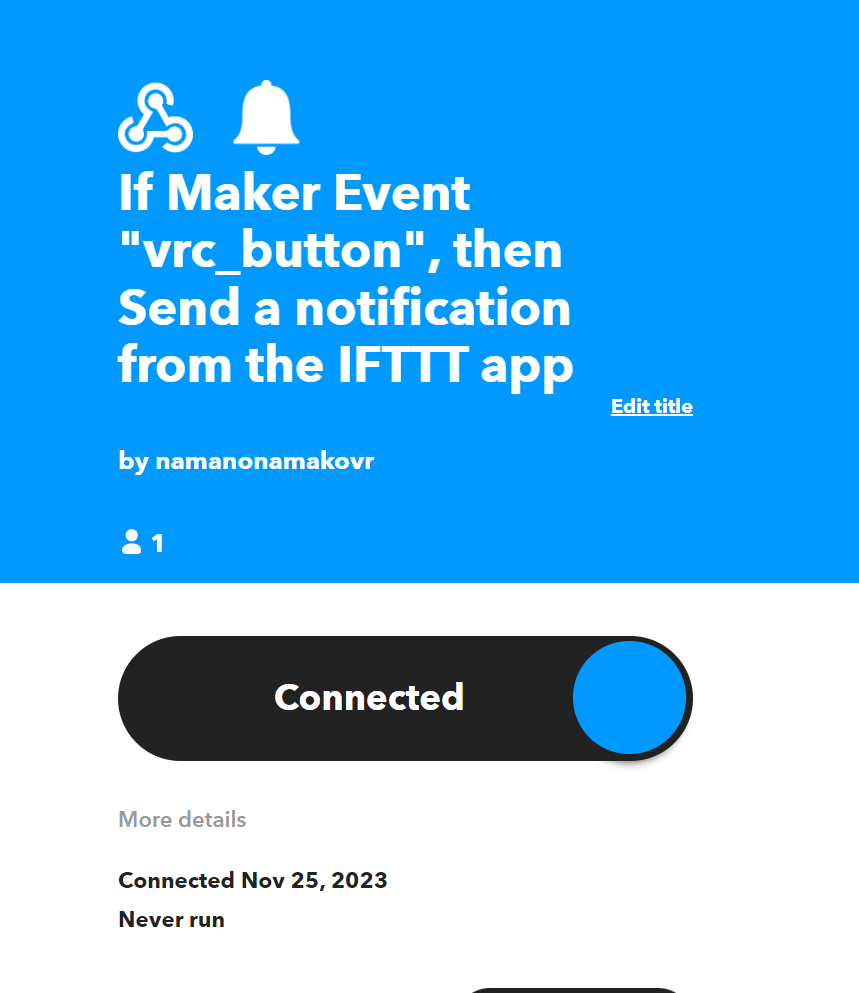The height and width of the screenshot is (993, 859).
Task: Open the Webhooks service icon
Action: point(155,118)
